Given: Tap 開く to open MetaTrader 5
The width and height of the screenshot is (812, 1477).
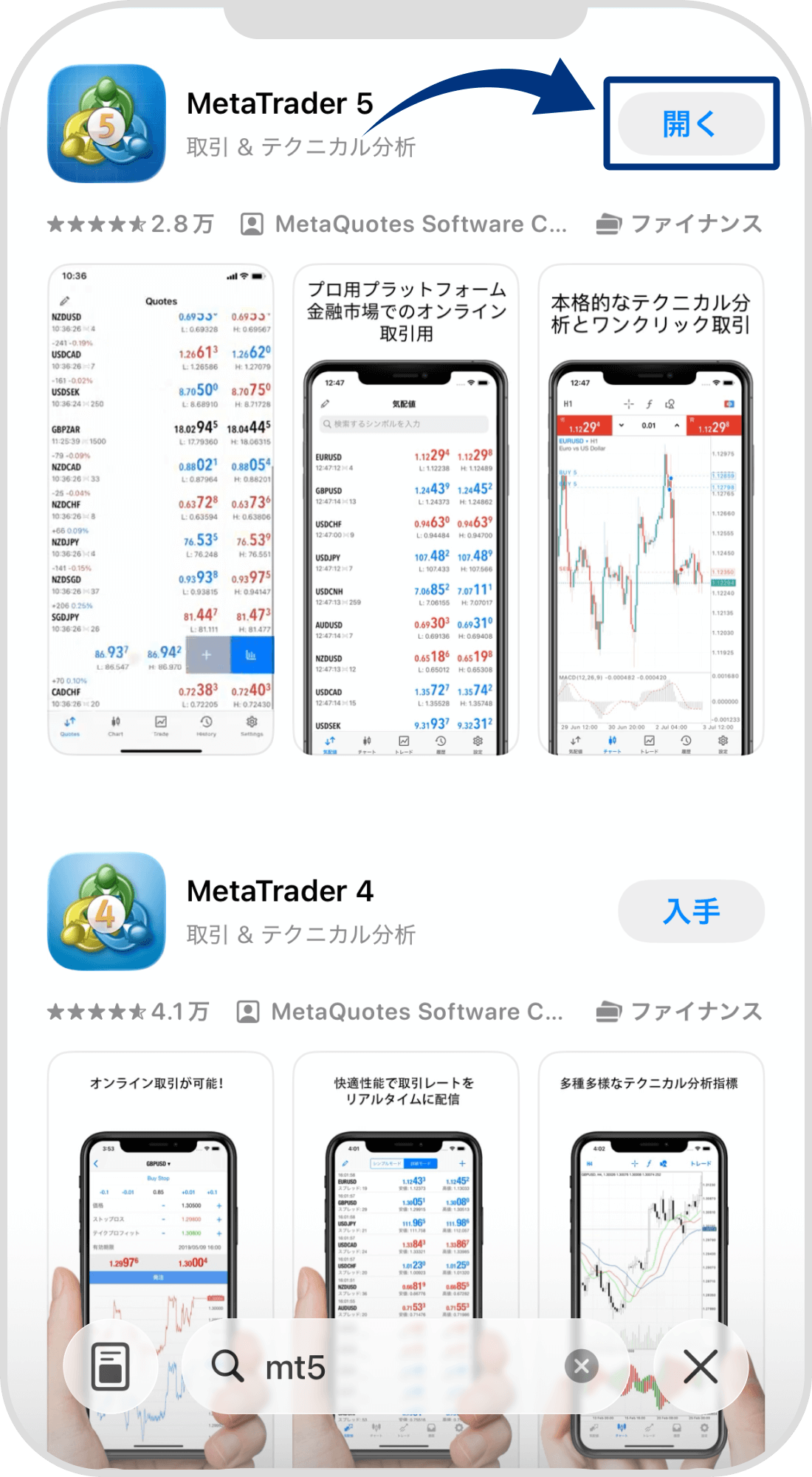Looking at the screenshot, I should (x=689, y=123).
